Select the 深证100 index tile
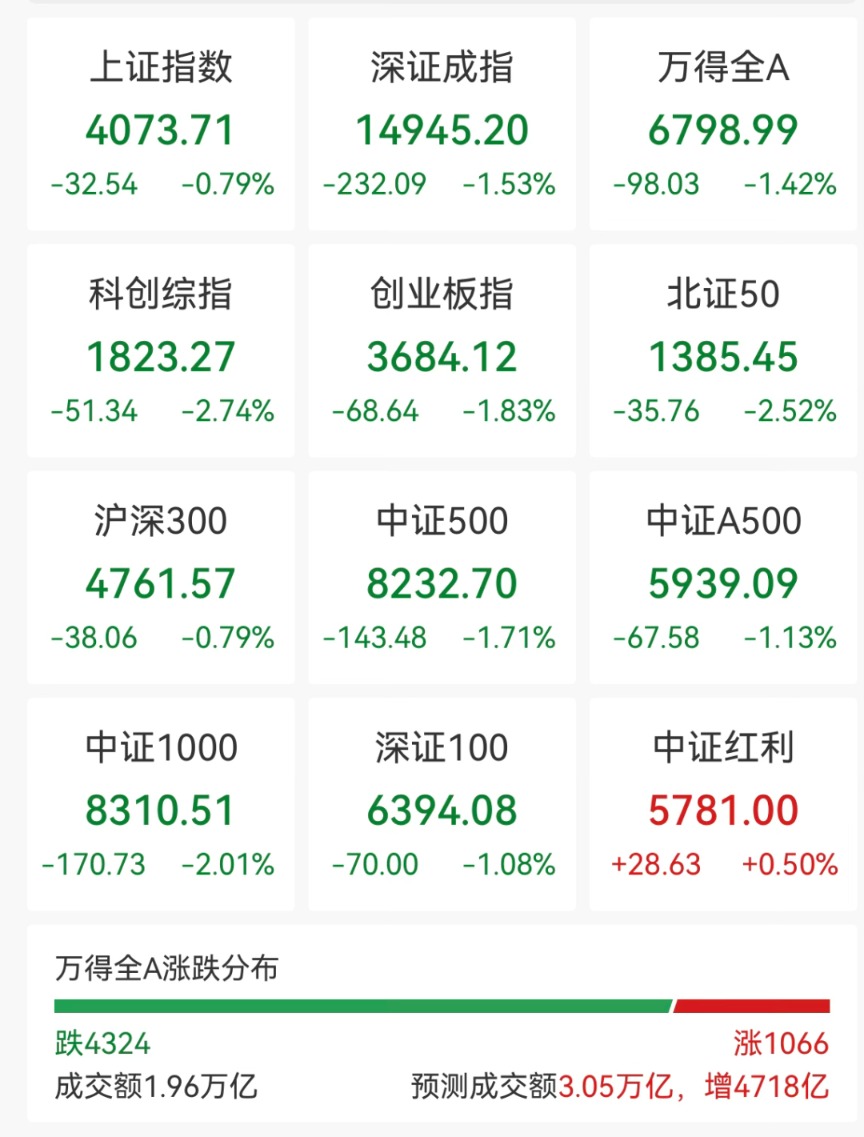Screen dimensions: 864x1137 441,800
